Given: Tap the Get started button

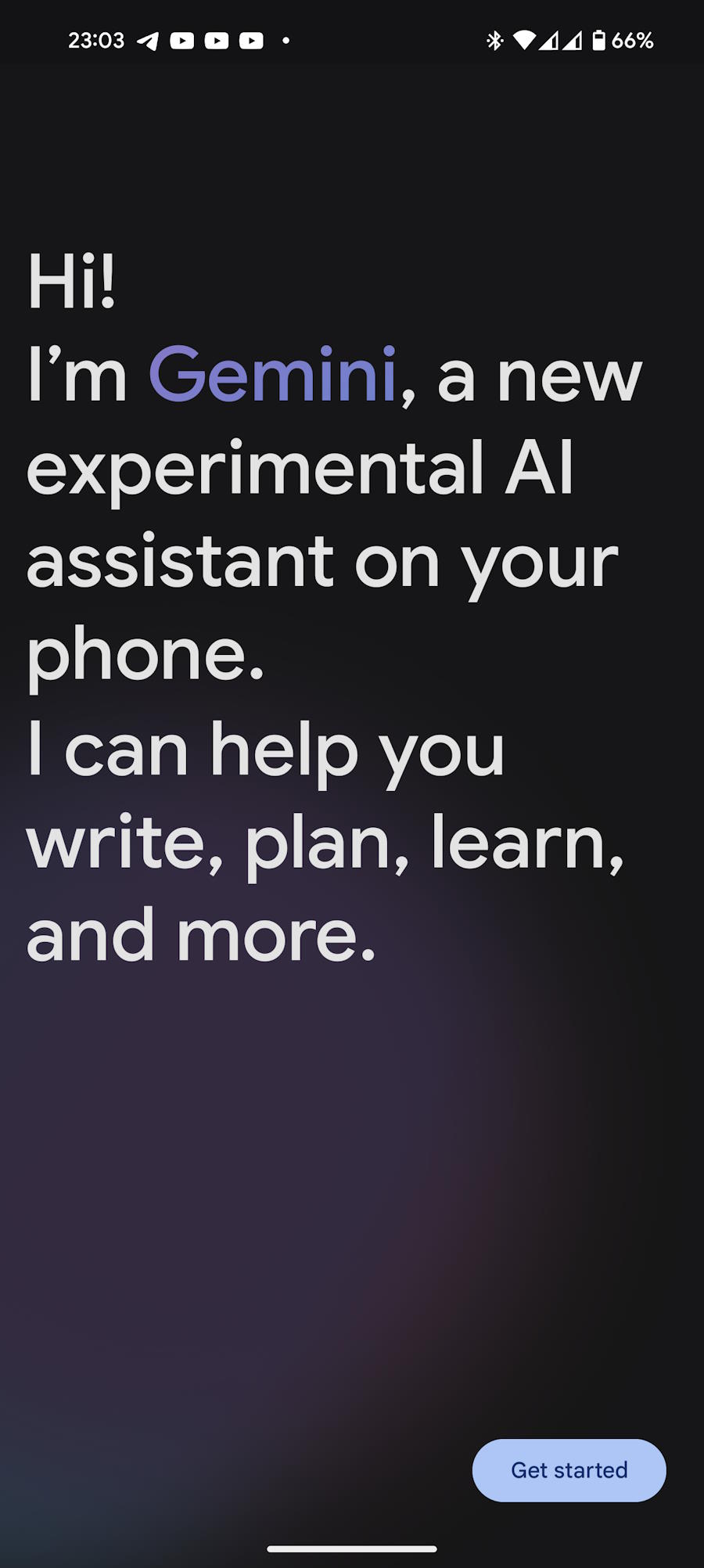Looking at the screenshot, I should coord(569,1470).
